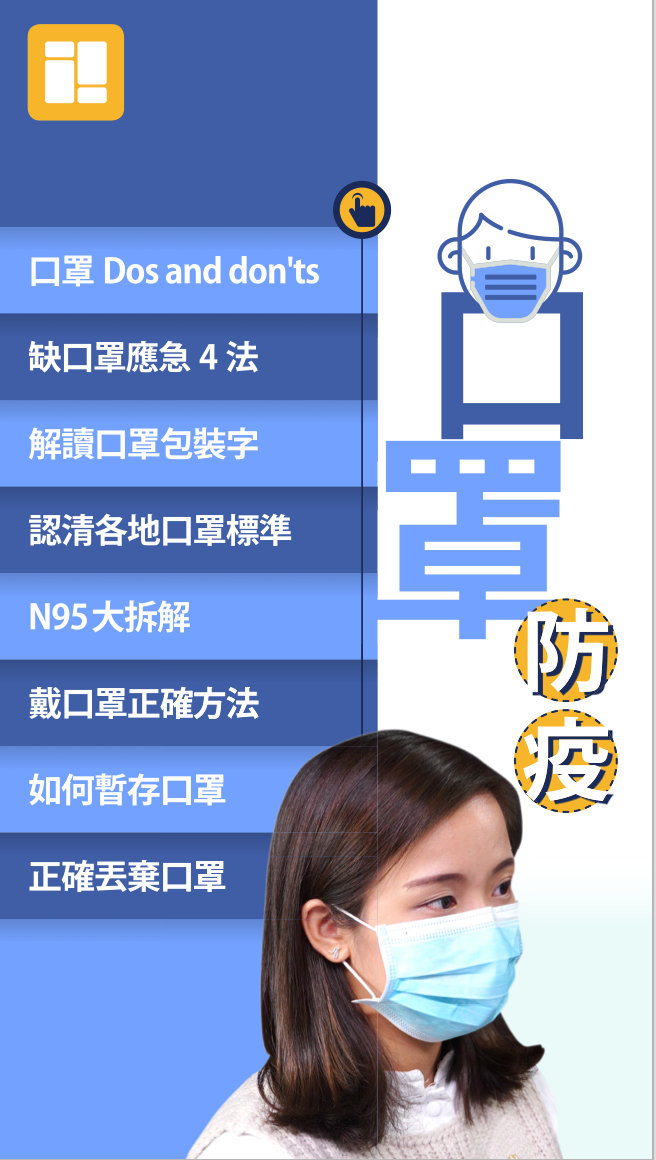Open 正確丟棄口罩

(x=128, y=876)
